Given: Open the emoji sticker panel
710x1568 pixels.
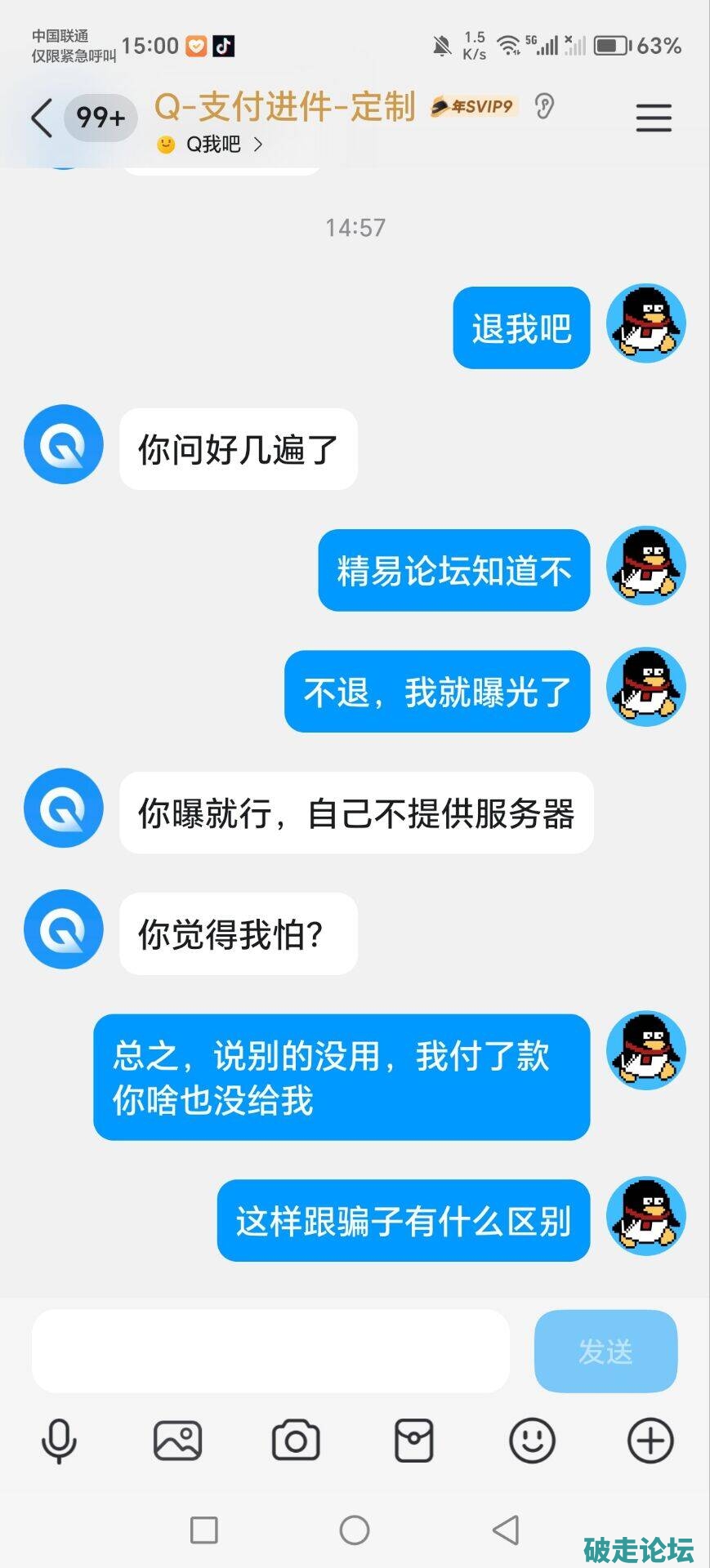Looking at the screenshot, I should (532, 1441).
